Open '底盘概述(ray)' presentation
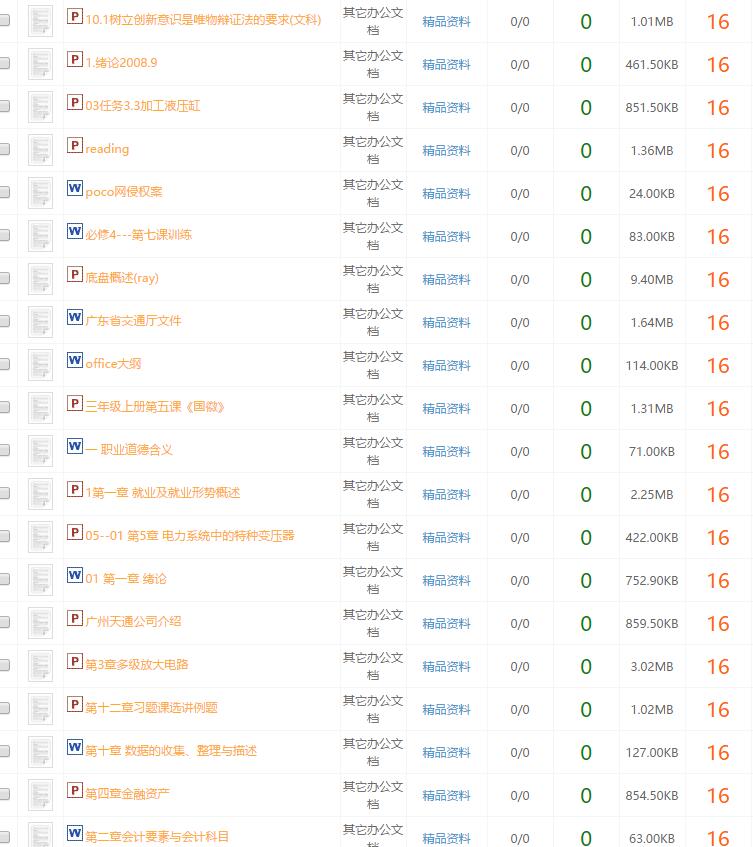 [x=122, y=277]
